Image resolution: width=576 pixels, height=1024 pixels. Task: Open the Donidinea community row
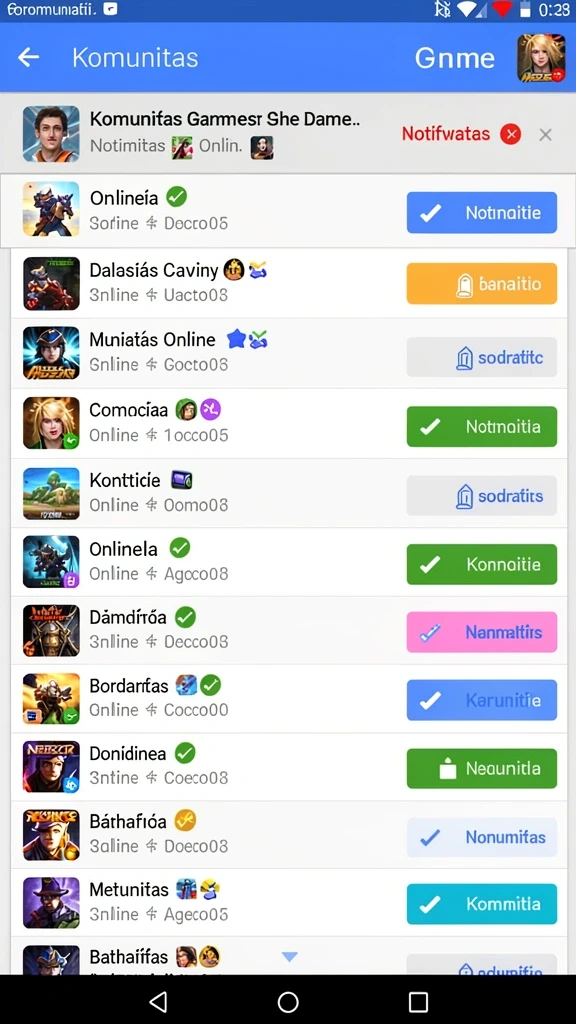pos(288,767)
